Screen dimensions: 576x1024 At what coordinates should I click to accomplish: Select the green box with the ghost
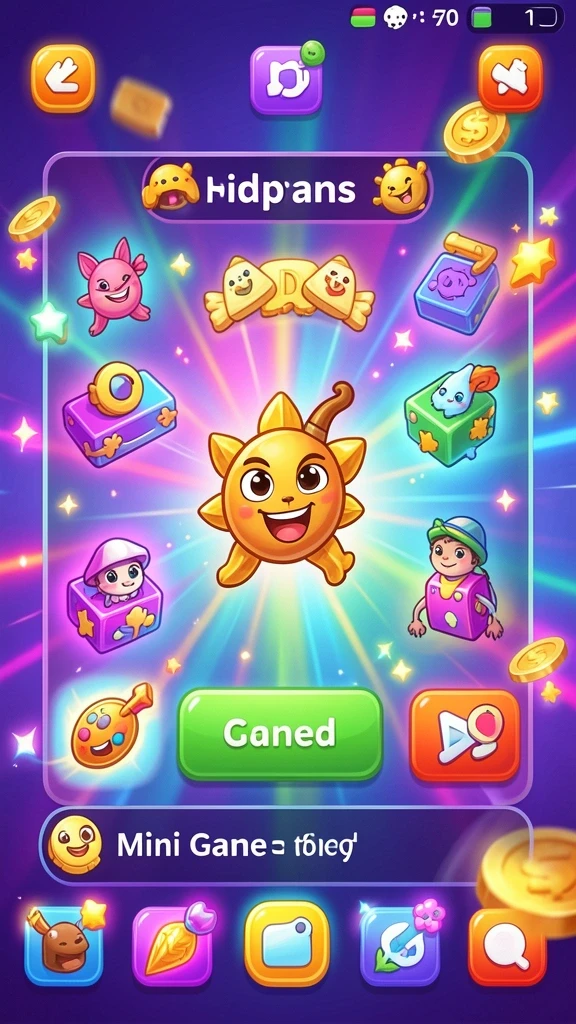pos(451,414)
